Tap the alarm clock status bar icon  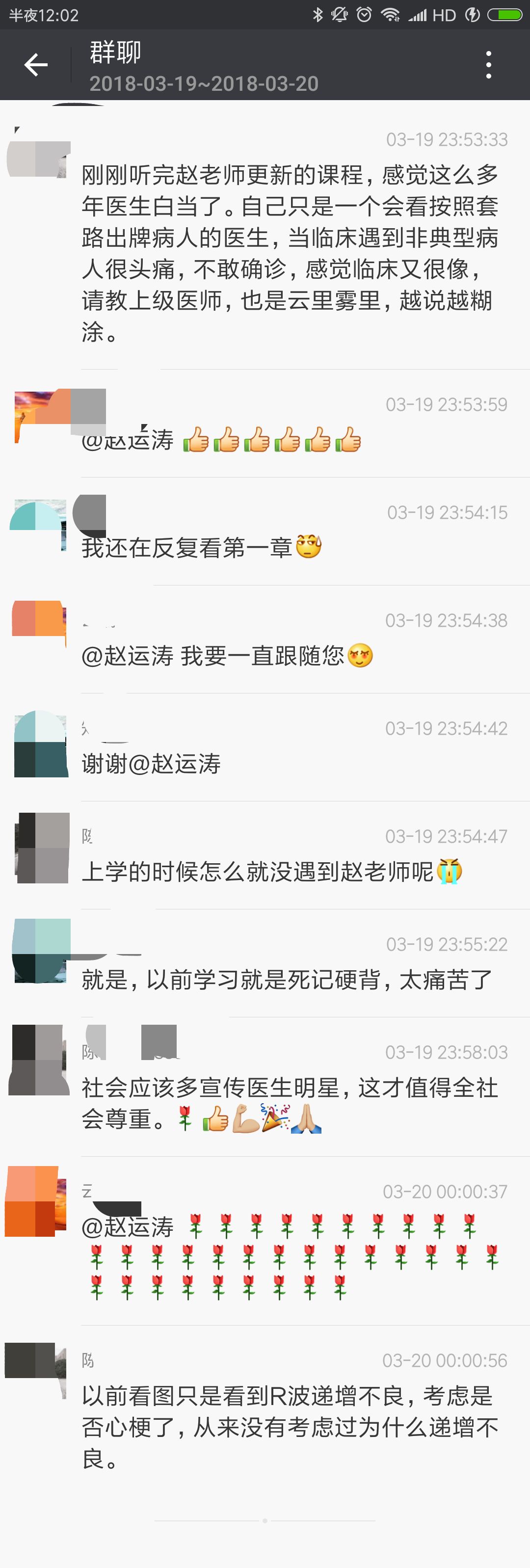coord(363,14)
